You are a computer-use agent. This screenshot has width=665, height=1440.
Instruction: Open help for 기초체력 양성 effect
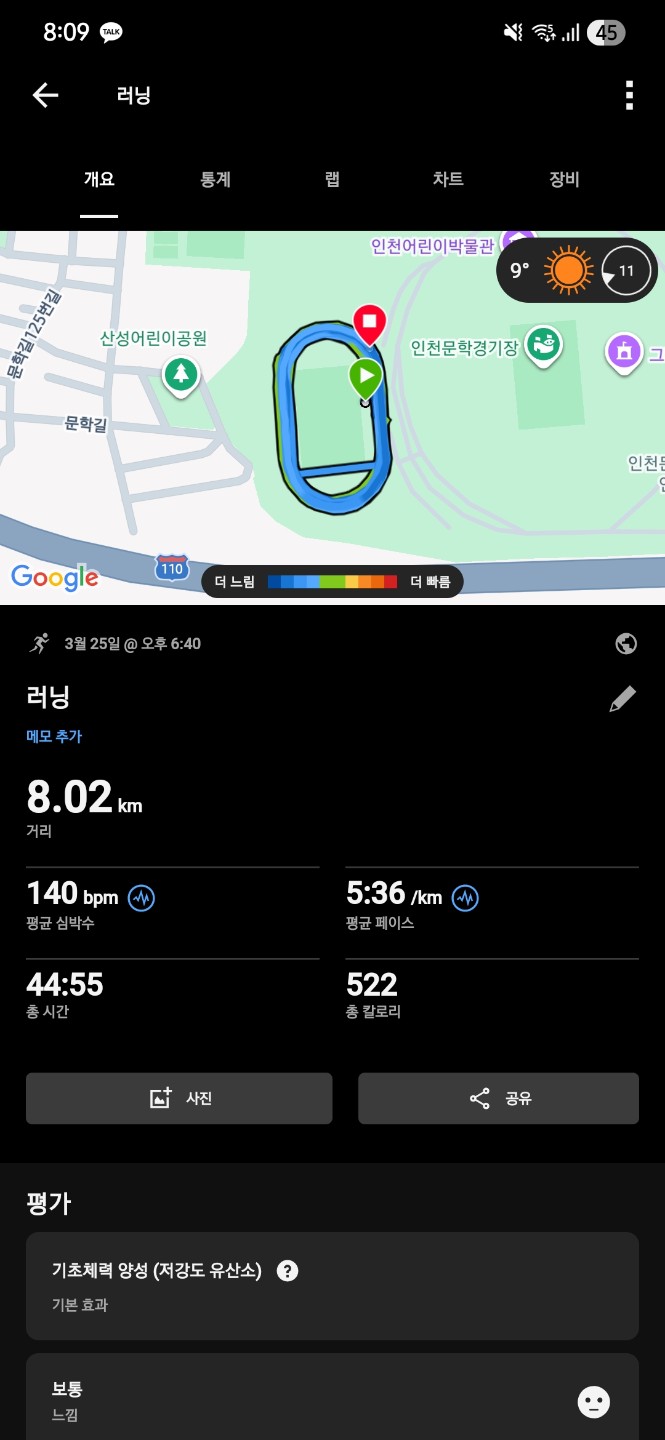(288, 1271)
